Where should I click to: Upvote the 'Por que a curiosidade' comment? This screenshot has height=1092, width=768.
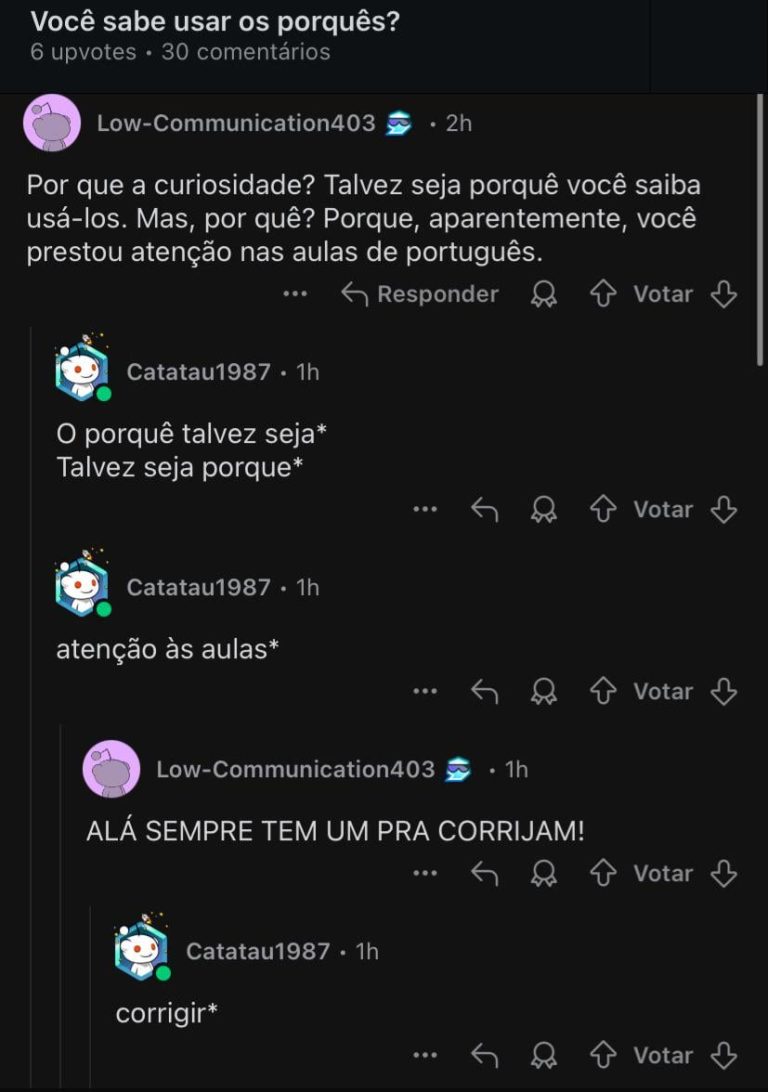pos(603,294)
